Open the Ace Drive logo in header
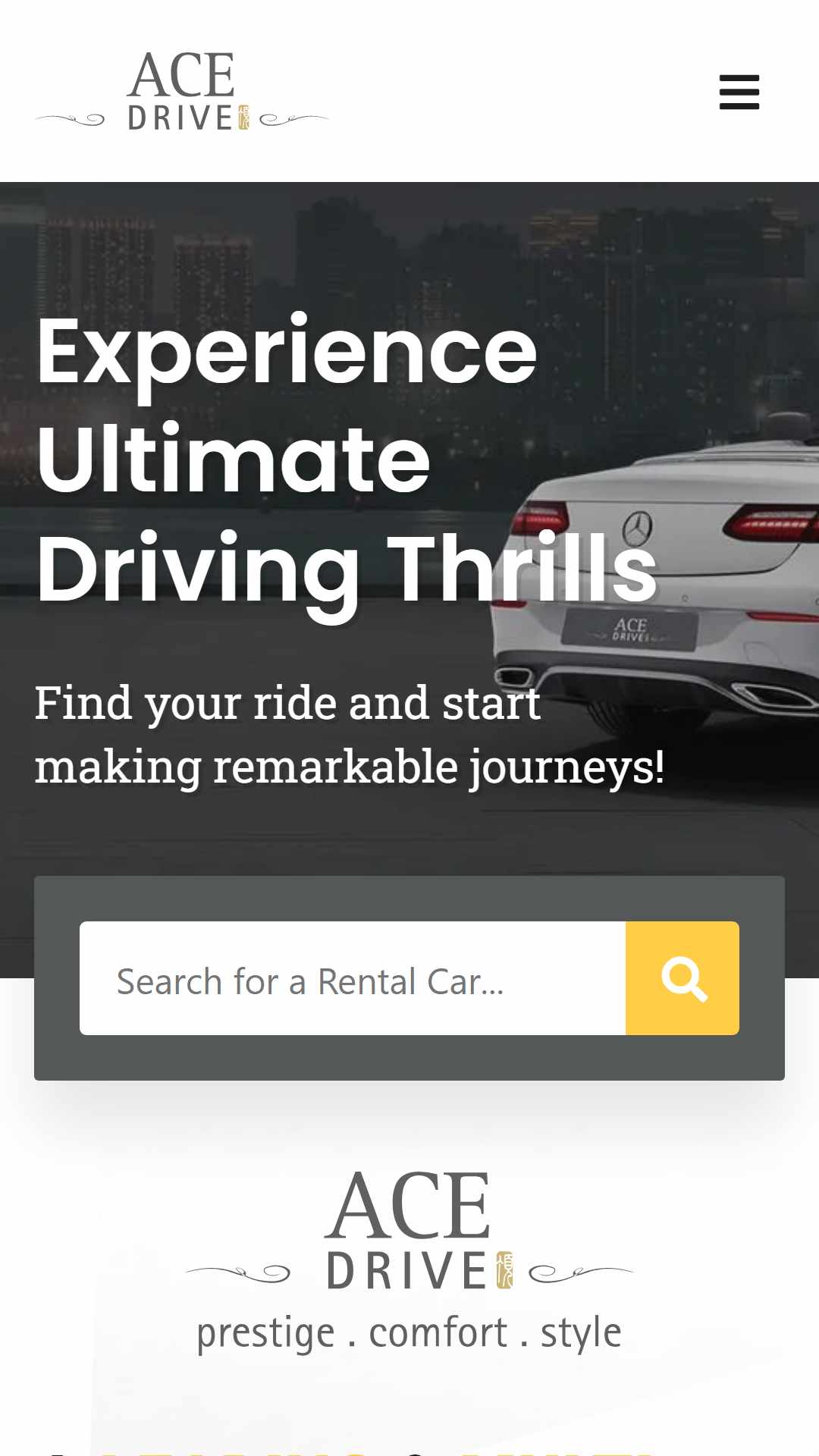 182,91
